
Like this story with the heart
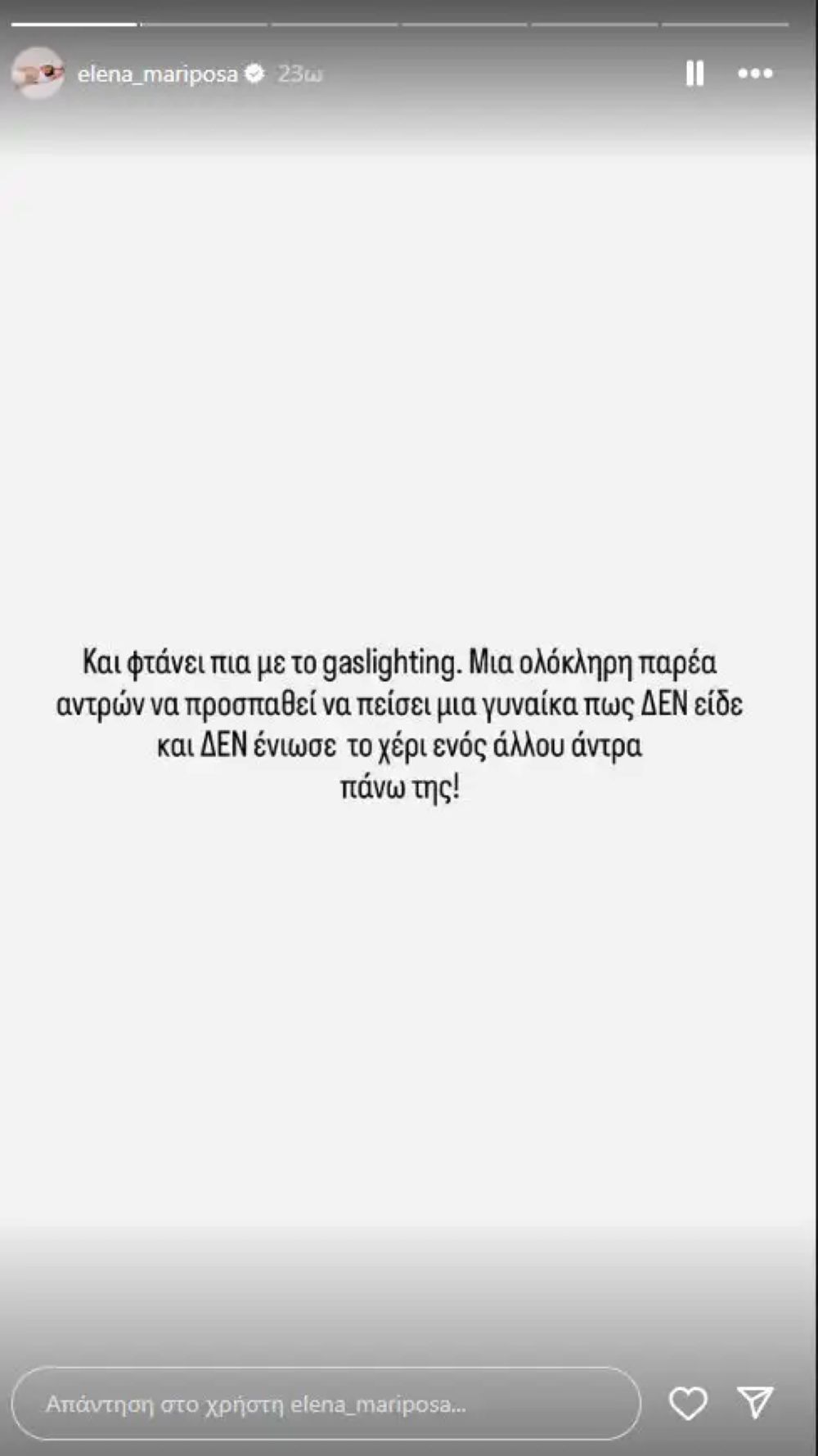click(x=688, y=1404)
